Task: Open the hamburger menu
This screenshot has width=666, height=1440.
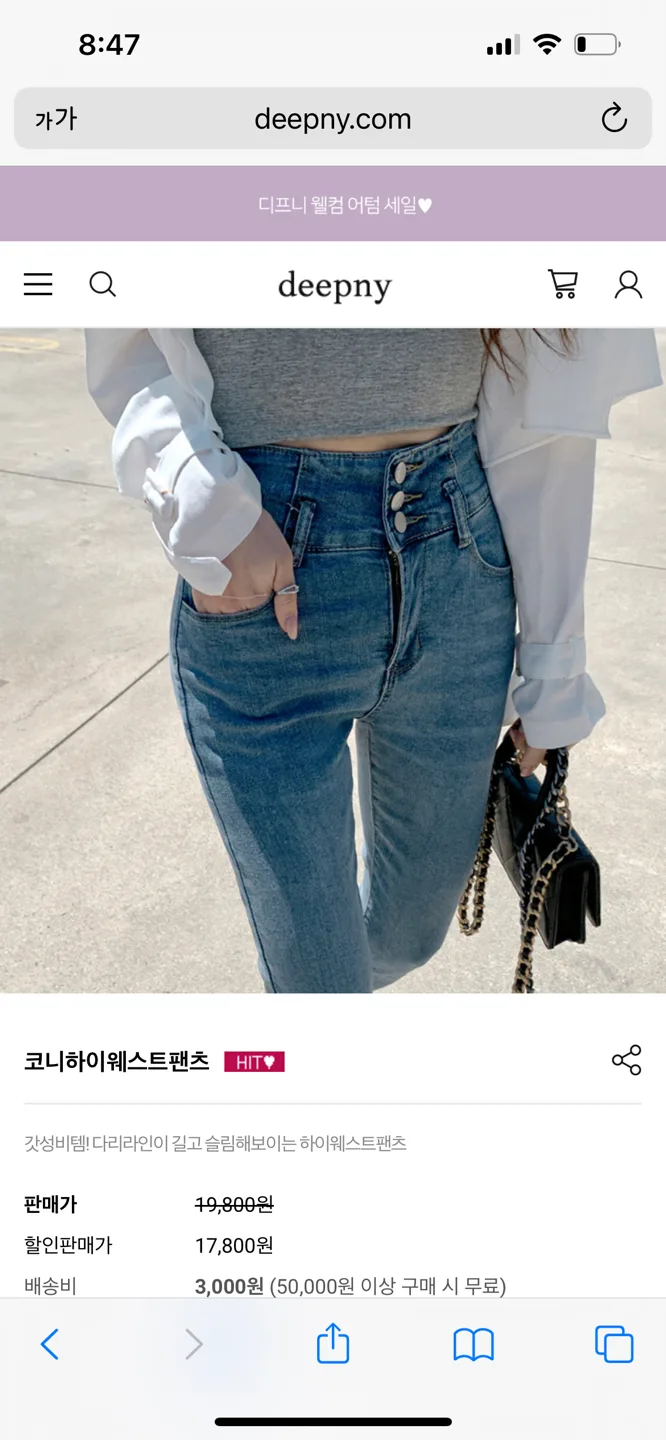Action: click(x=38, y=285)
